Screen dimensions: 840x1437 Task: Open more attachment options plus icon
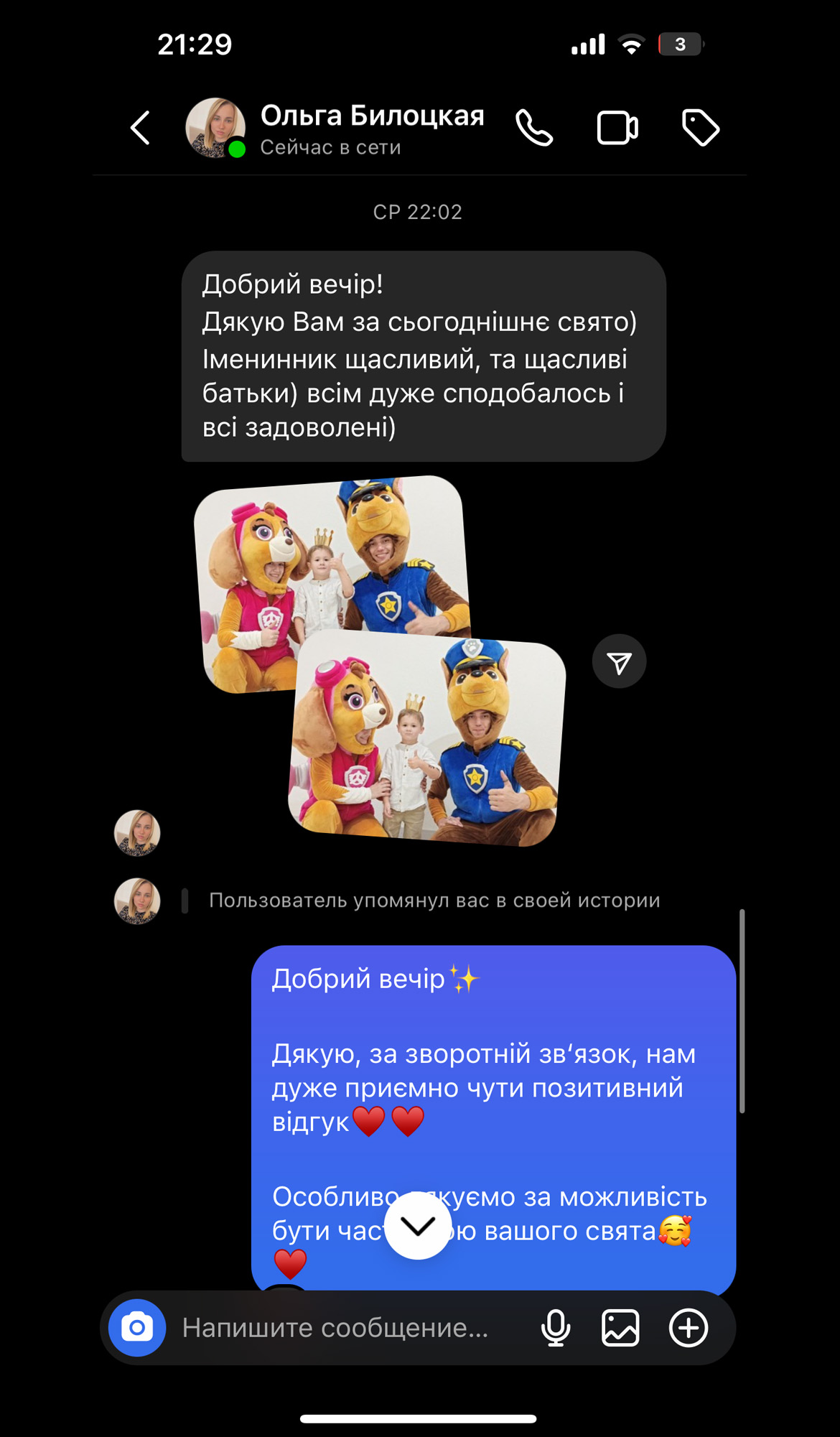point(689,1328)
